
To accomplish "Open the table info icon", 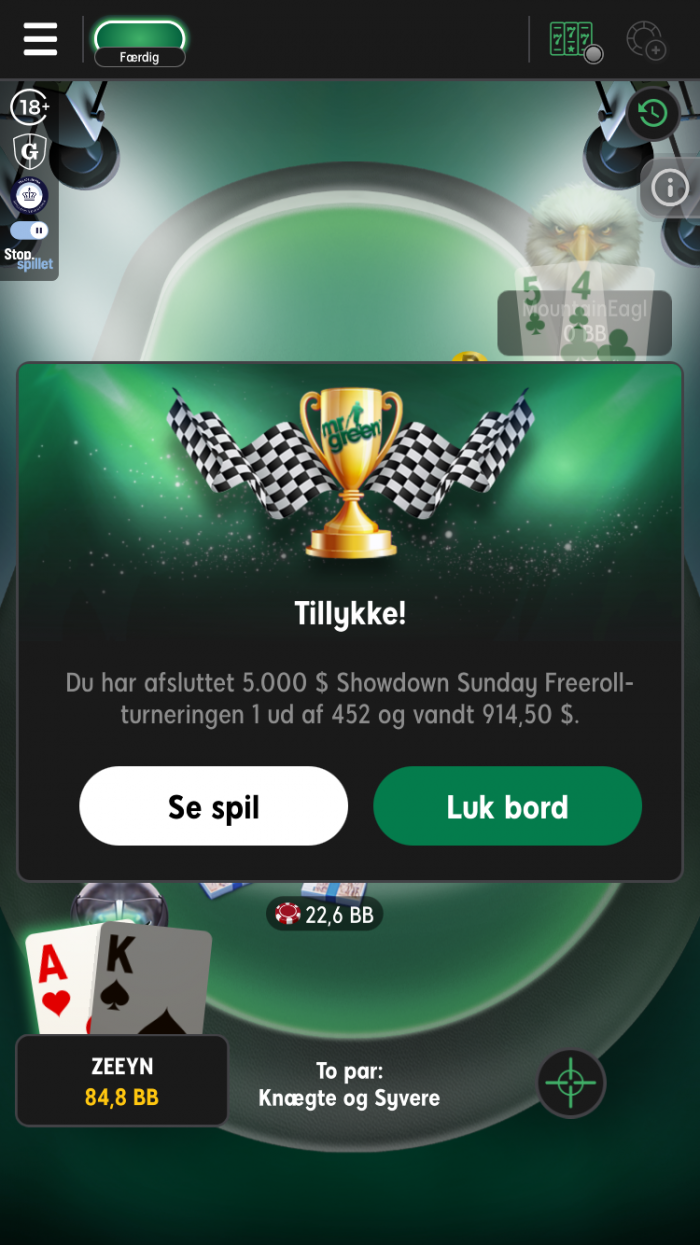I will pos(669,187).
